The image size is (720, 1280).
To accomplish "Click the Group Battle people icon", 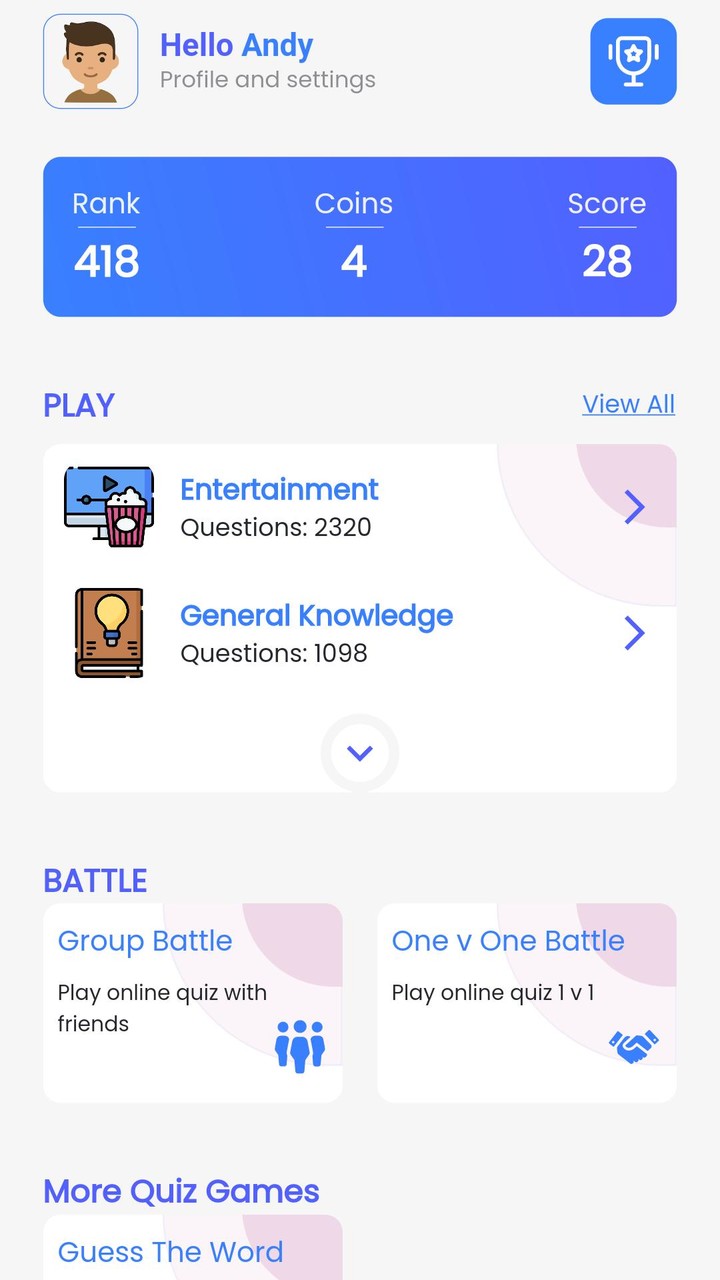I will pyautogui.click(x=300, y=1046).
